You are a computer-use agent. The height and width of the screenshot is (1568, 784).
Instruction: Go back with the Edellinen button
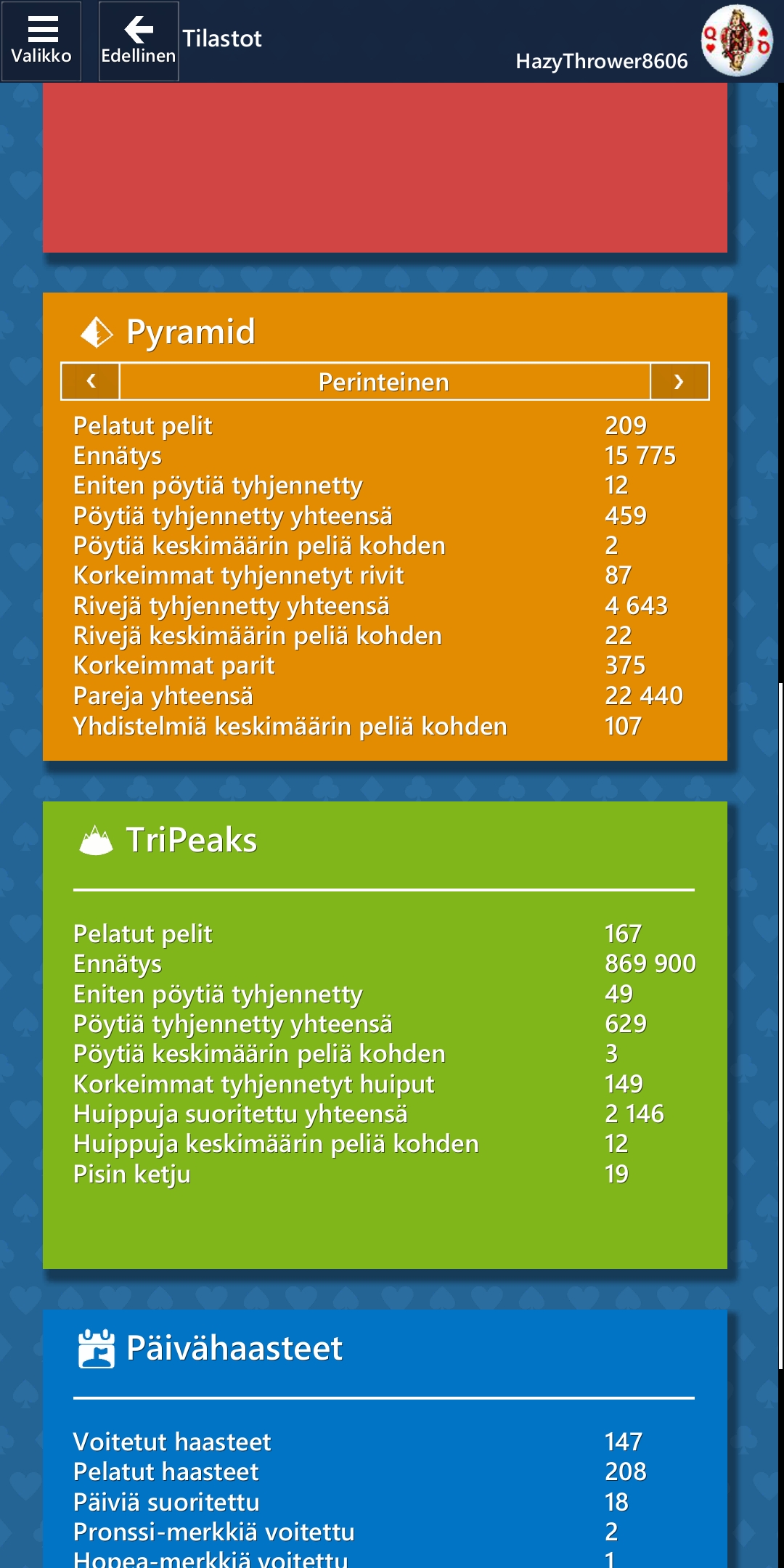pos(138,41)
